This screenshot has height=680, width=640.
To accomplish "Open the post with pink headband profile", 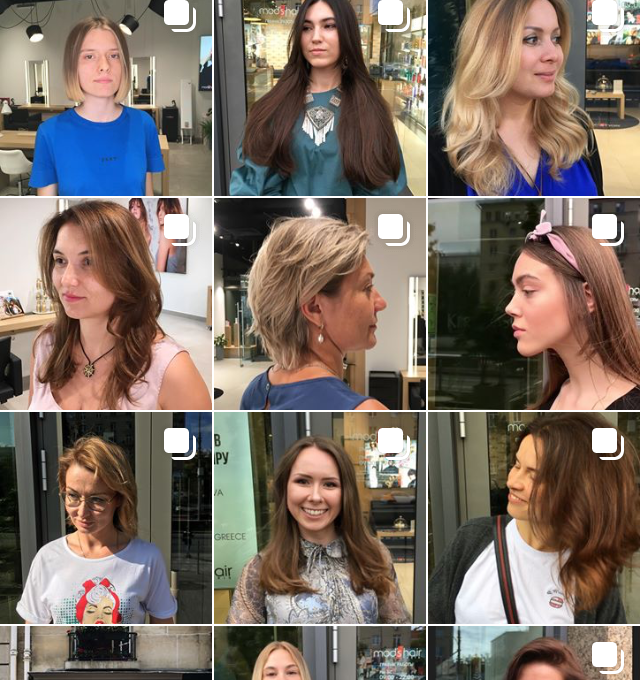I will pyautogui.click(x=533, y=303).
